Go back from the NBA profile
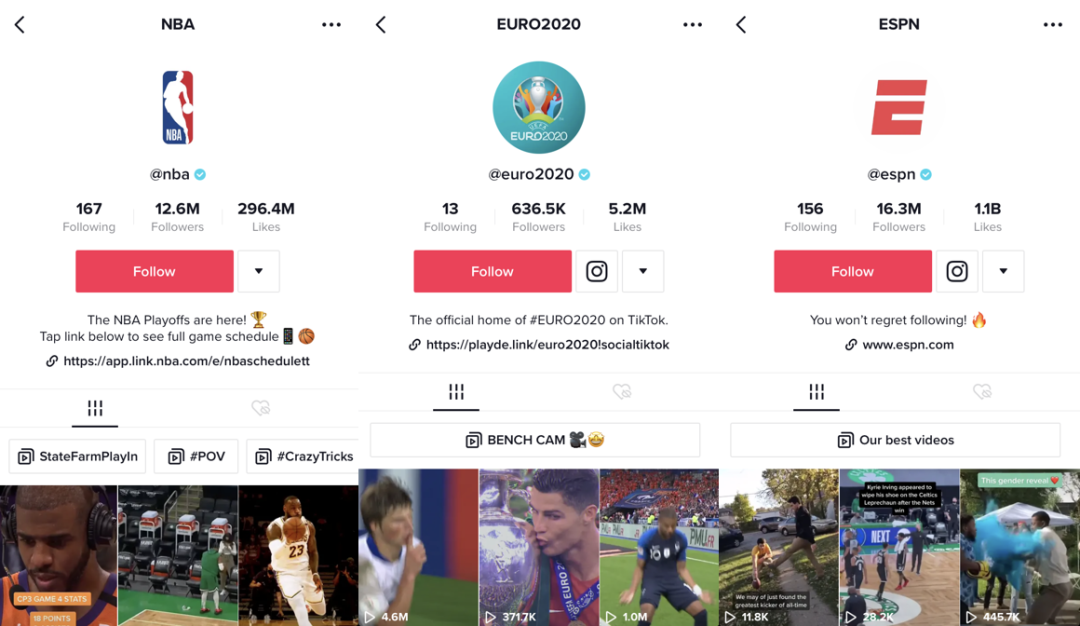Screen dimensions: 1080x626 coord(19,25)
